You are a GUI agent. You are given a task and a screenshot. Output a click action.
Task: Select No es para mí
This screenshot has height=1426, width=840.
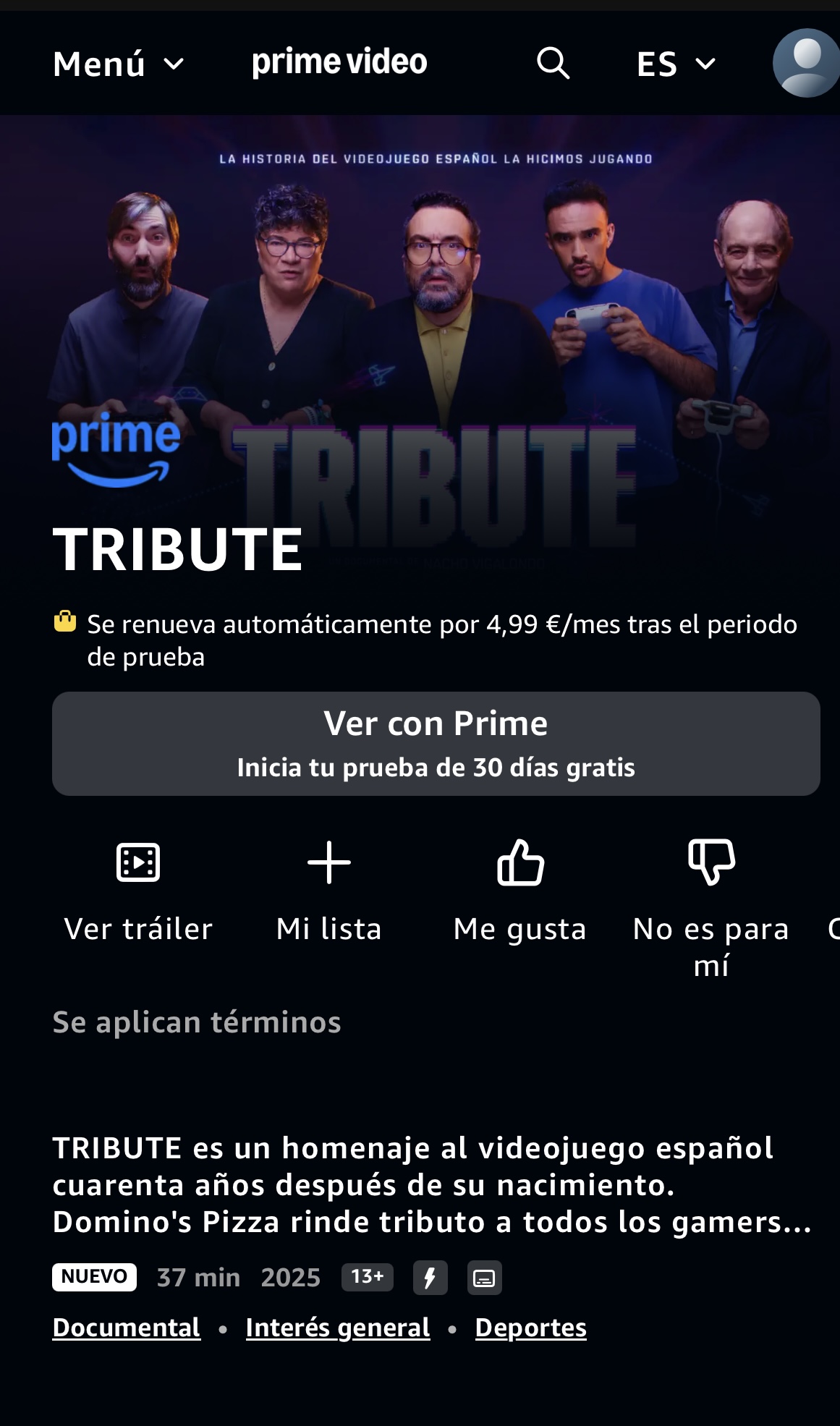click(711, 904)
